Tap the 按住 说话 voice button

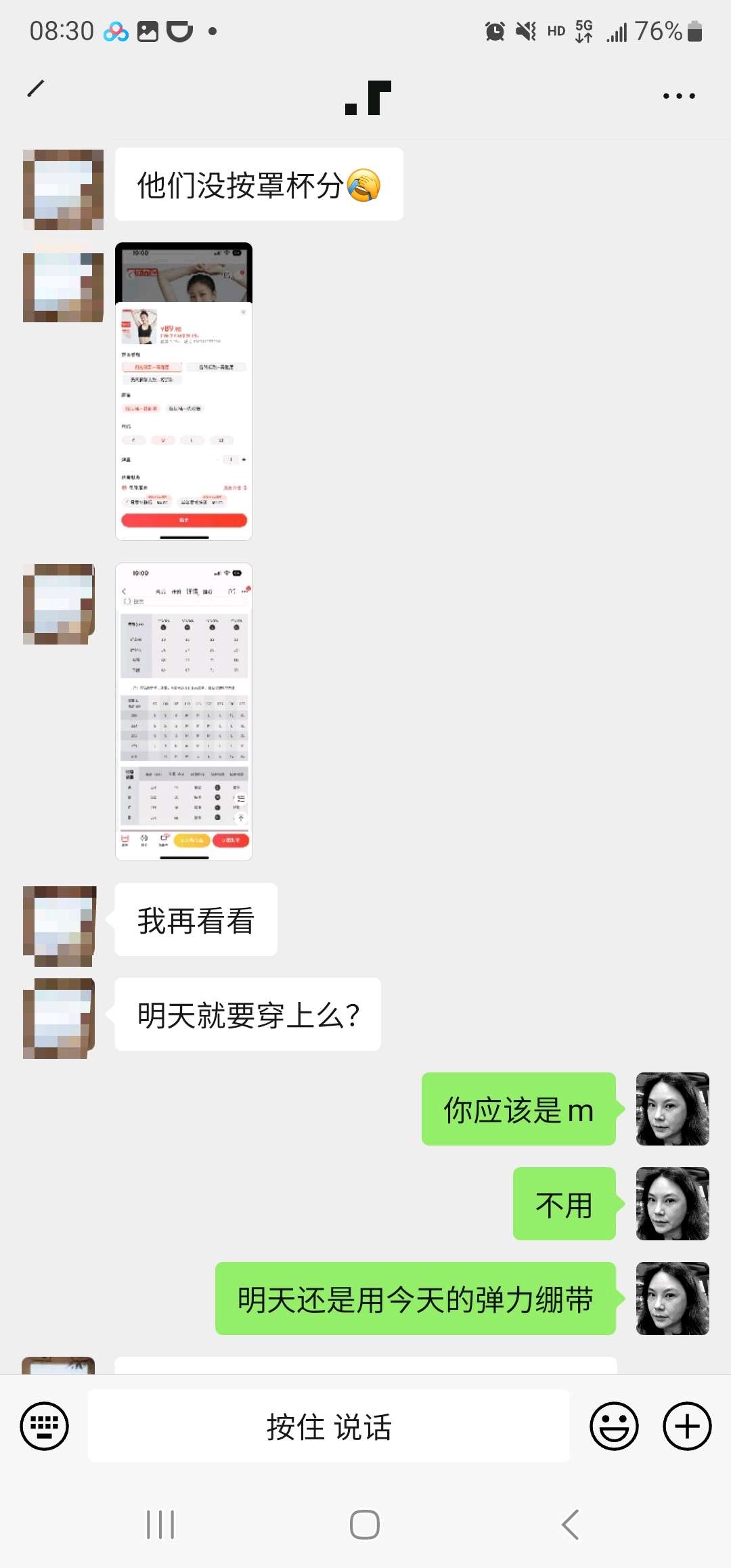coord(328,1426)
